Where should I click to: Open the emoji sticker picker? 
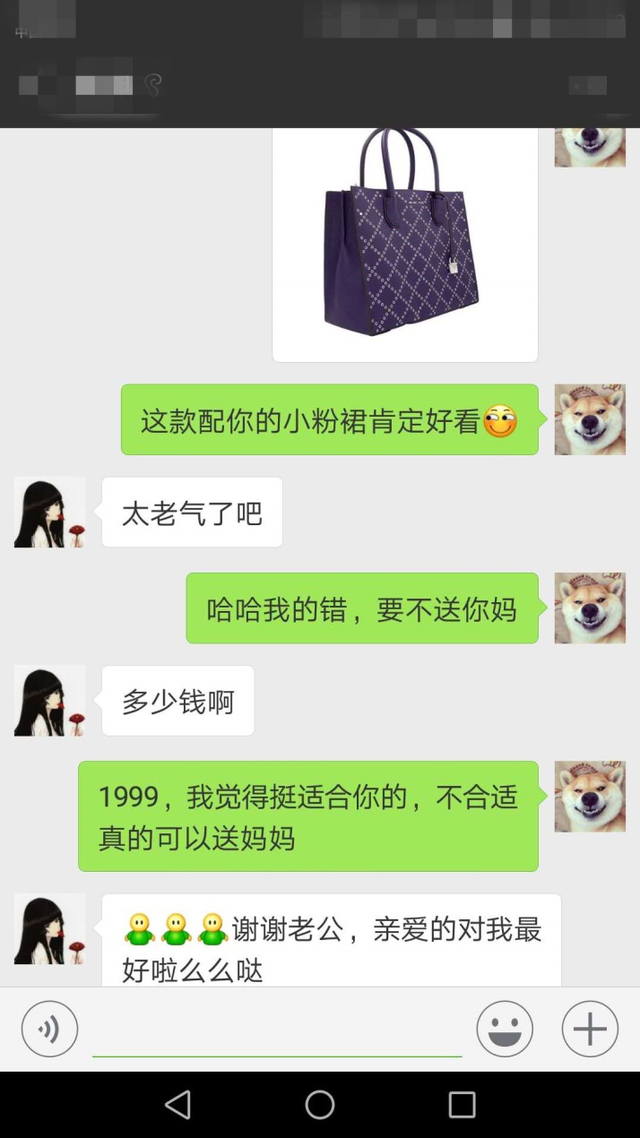click(x=505, y=1029)
